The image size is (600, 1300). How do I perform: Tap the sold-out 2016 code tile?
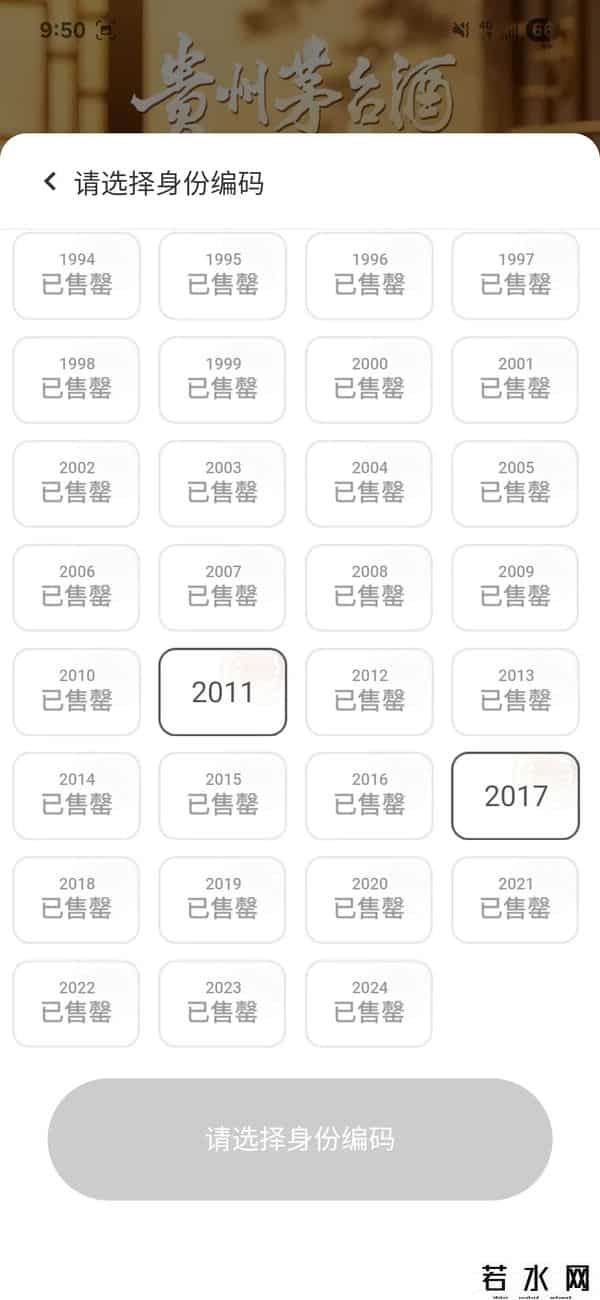[369, 796]
